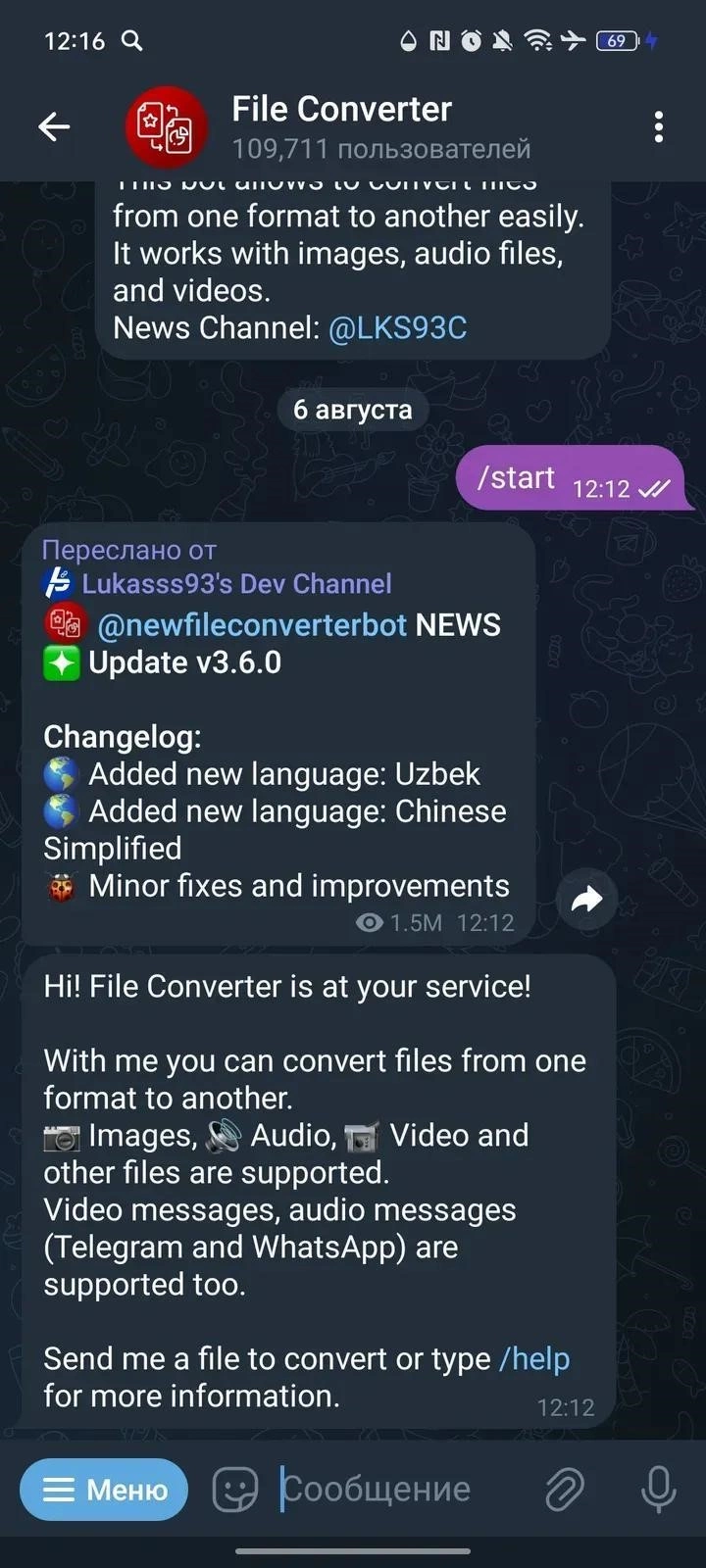Tap the @newfileconverterbot mention
This screenshot has height=1568, width=706.
point(251,625)
